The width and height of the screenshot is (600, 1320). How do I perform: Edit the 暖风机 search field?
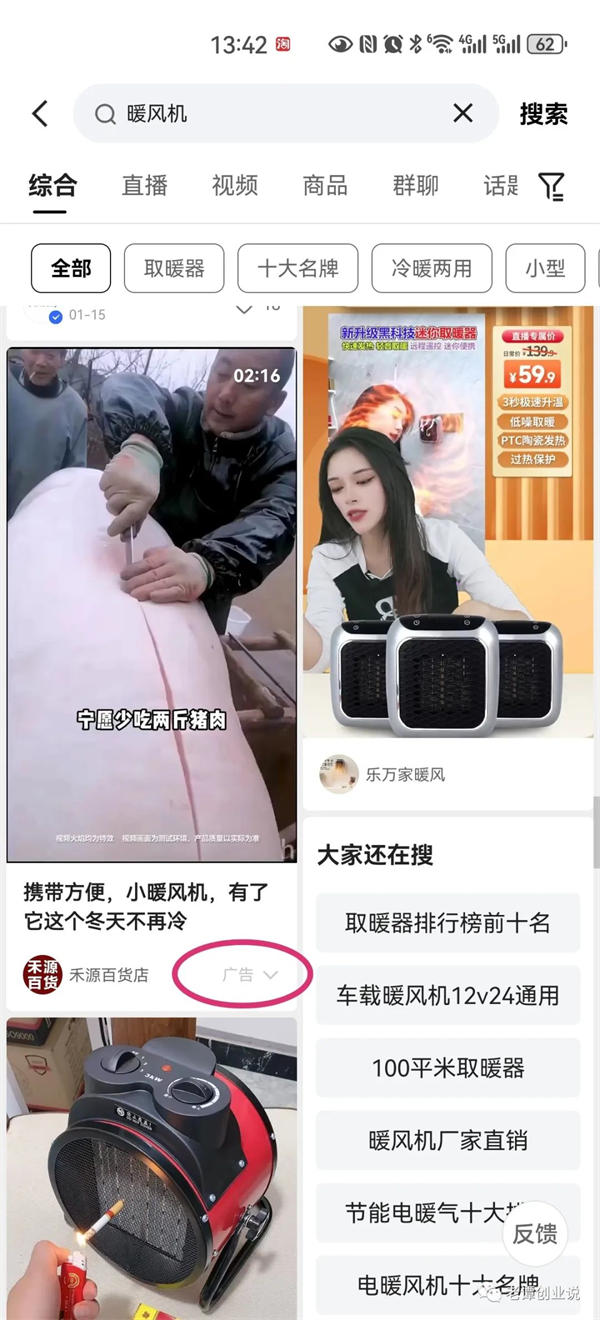tap(280, 114)
